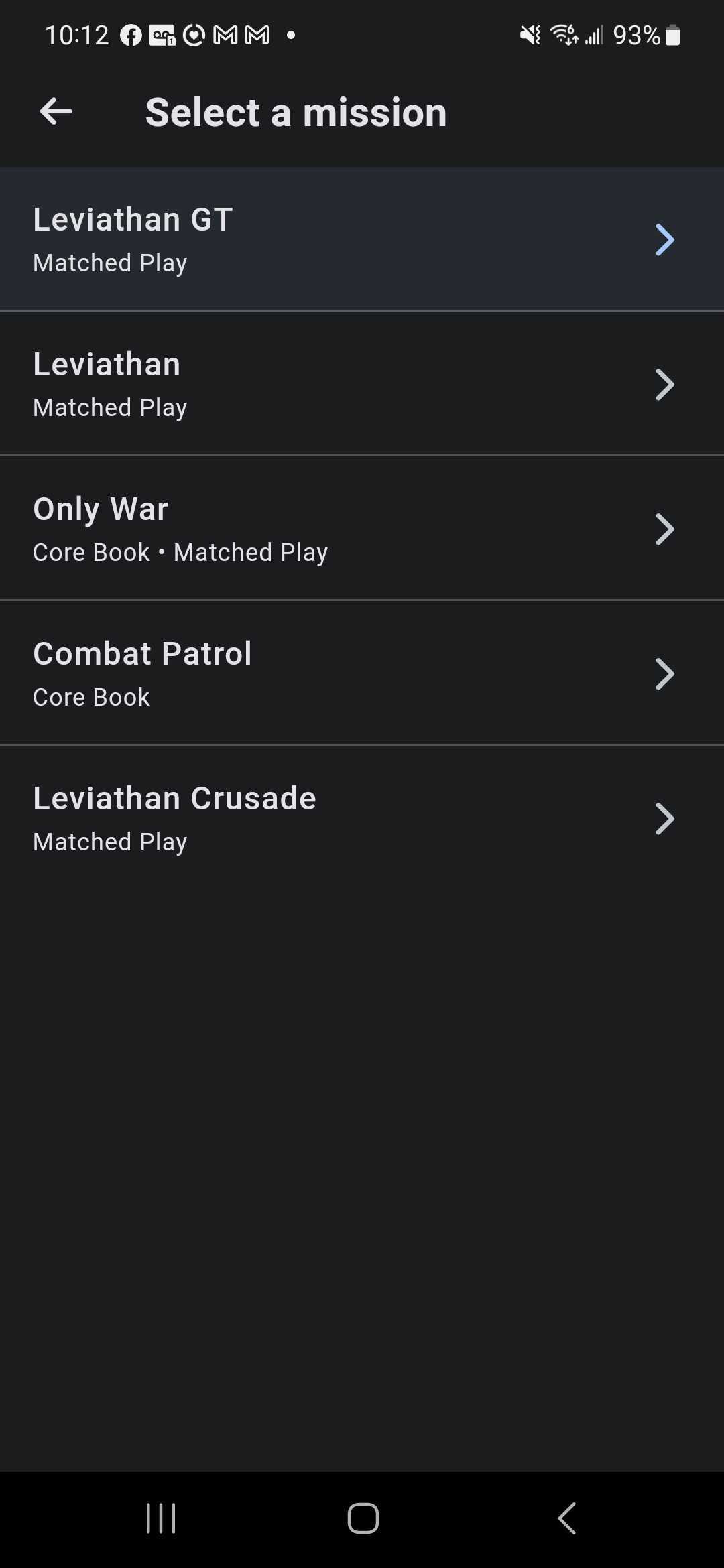Select the Leviathan Crusade mission
724x1568 pixels.
pos(362,818)
